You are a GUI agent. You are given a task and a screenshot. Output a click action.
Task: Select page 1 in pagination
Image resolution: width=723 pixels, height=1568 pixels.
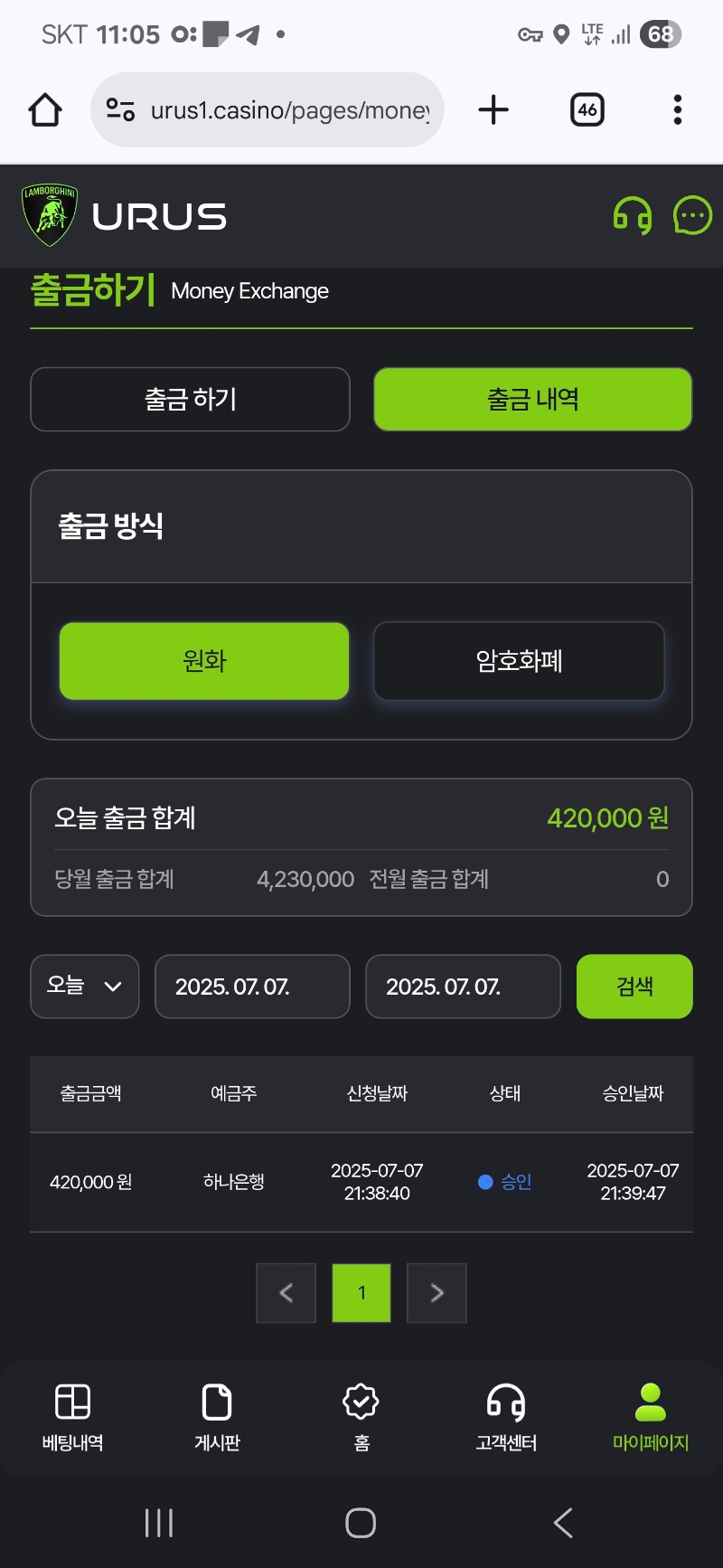361,1293
